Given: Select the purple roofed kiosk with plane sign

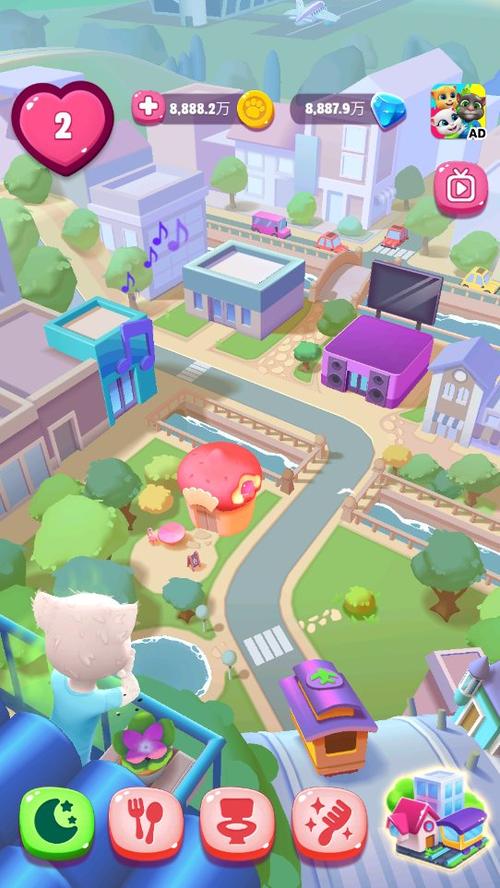Looking at the screenshot, I should pyautogui.click(x=327, y=718).
